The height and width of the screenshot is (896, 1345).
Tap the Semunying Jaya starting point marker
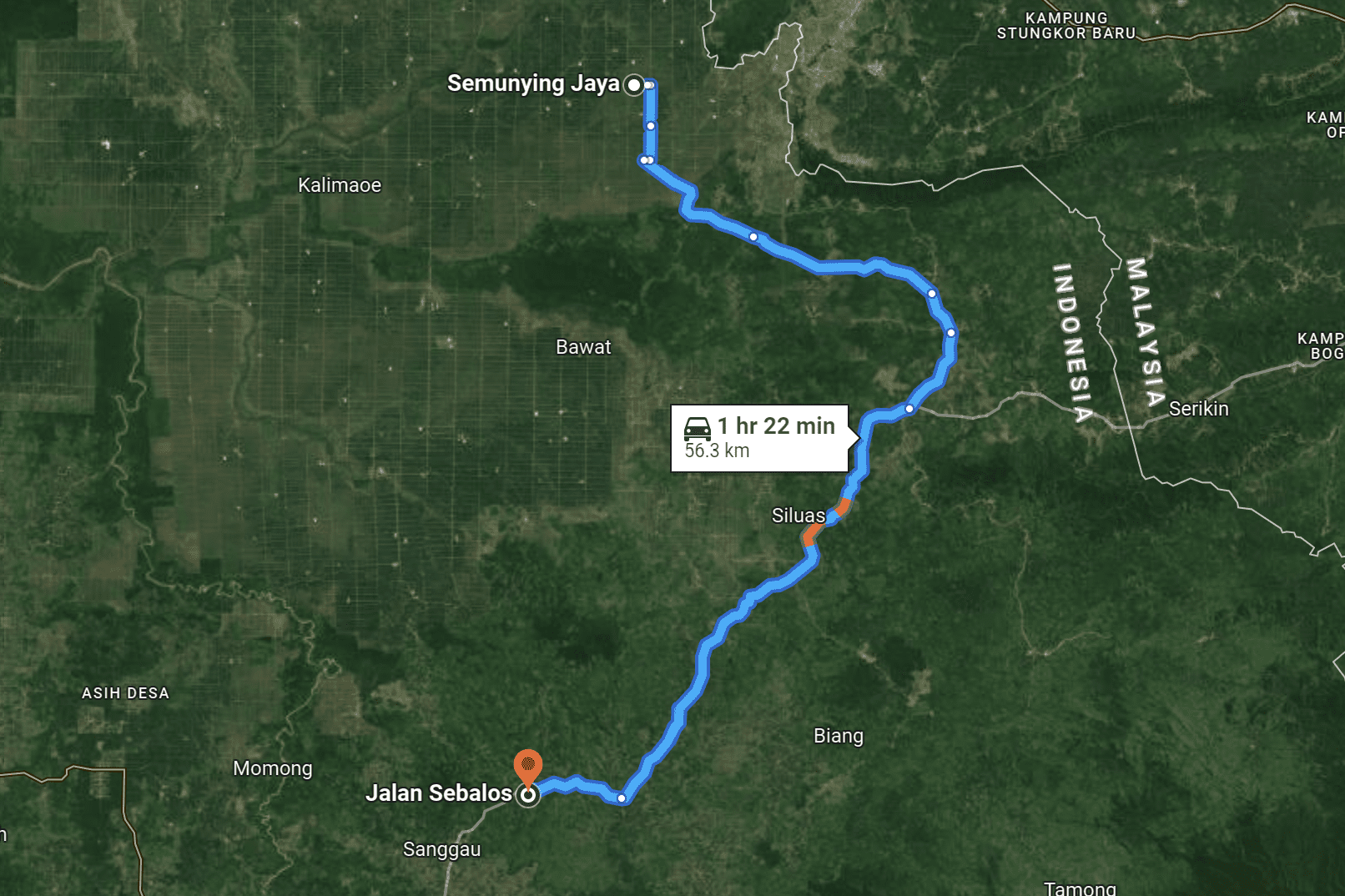(634, 85)
